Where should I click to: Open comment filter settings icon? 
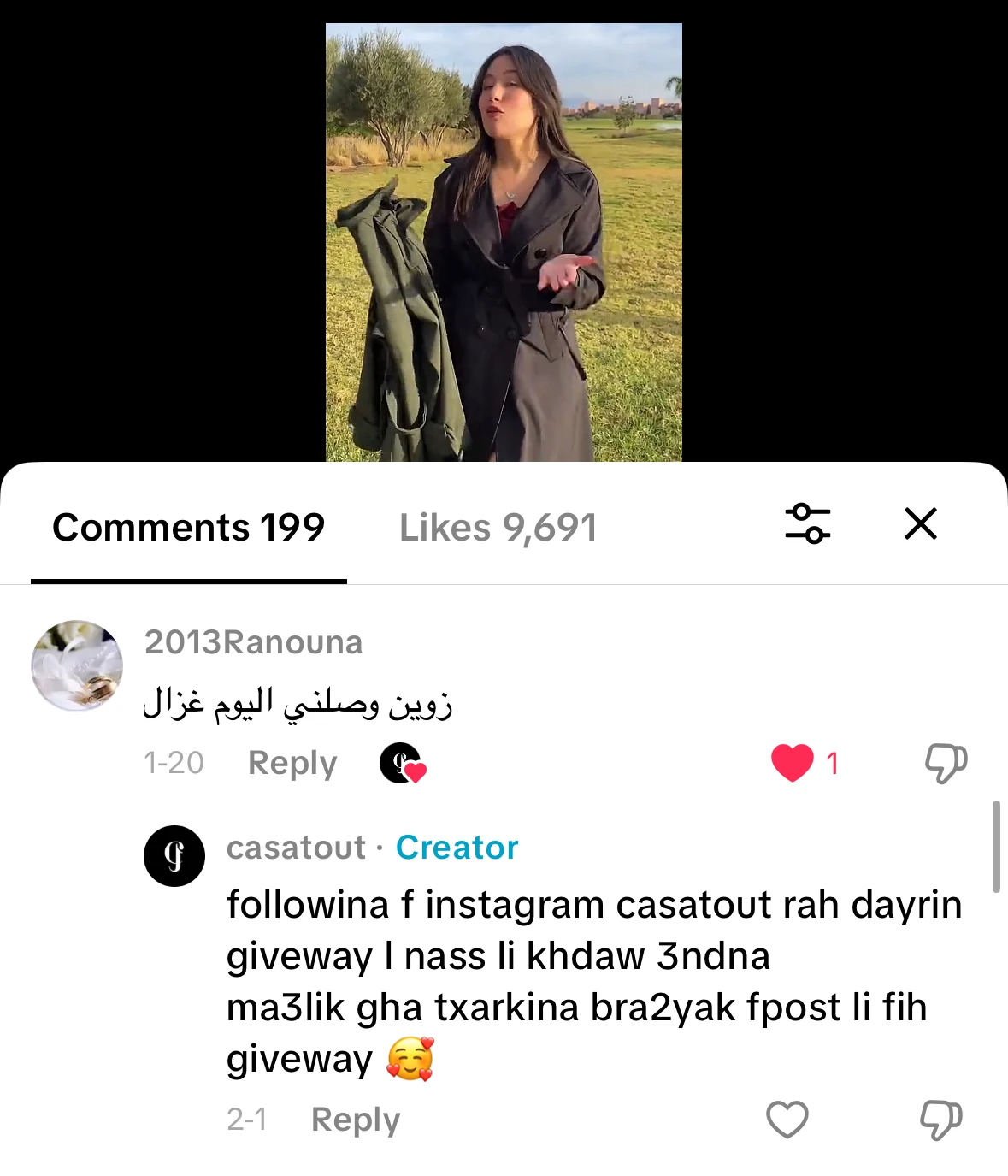(x=807, y=524)
